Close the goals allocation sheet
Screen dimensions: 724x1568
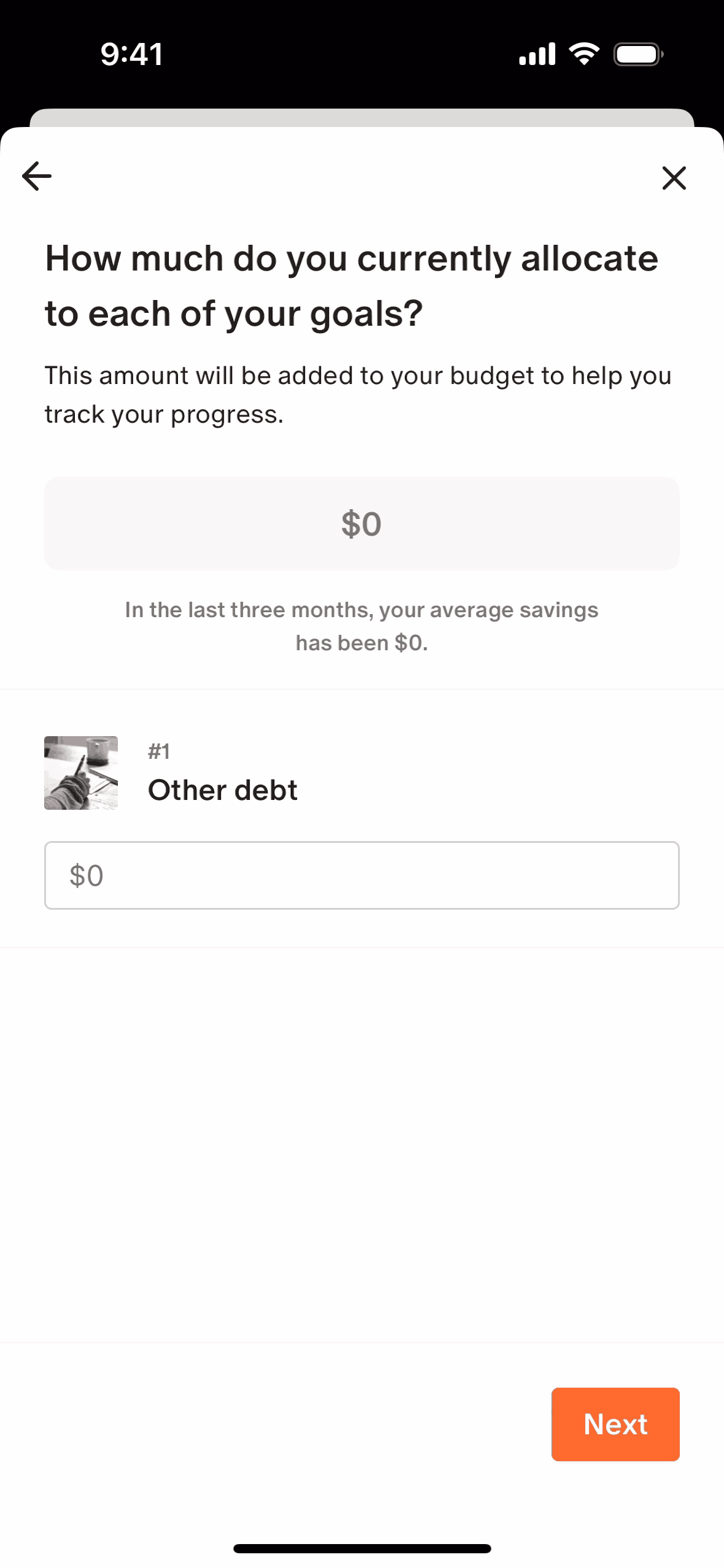click(674, 178)
